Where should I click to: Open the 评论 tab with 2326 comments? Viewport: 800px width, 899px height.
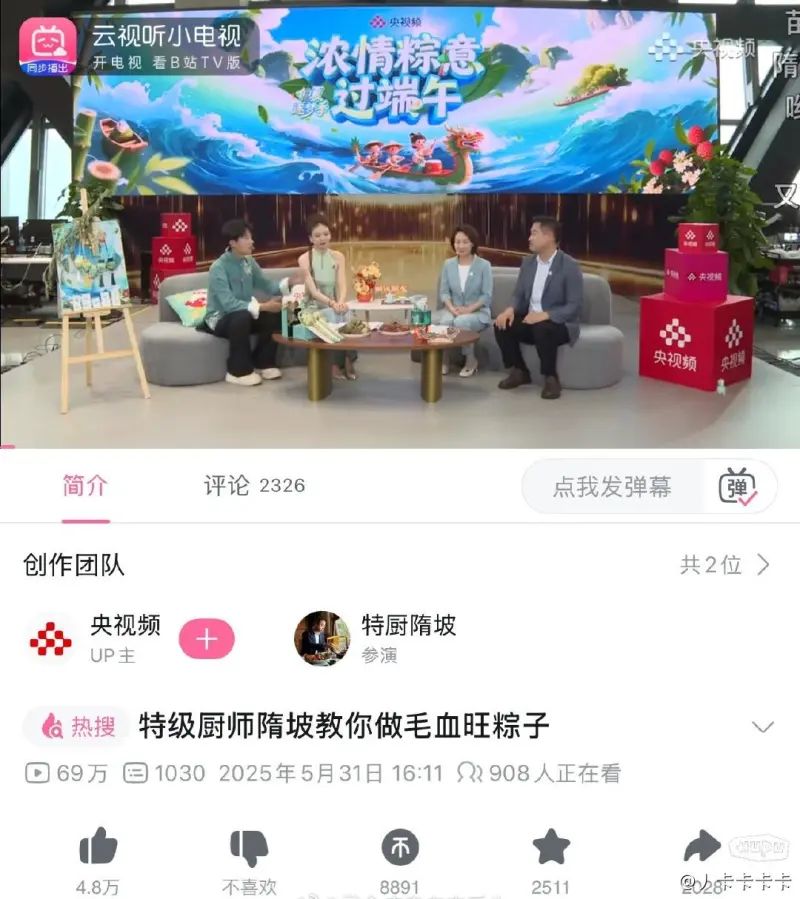pos(254,487)
